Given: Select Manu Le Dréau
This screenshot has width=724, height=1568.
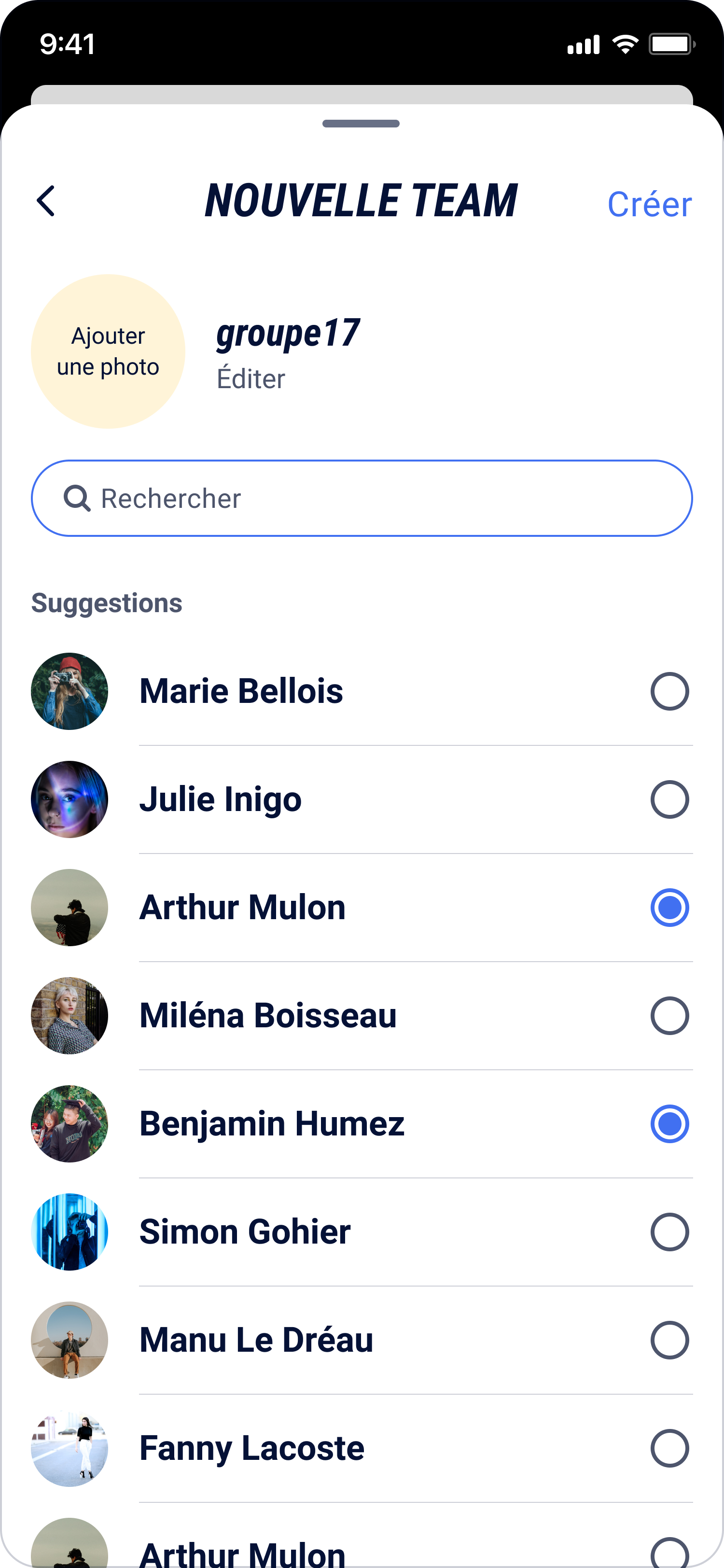Looking at the screenshot, I should point(669,1340).
